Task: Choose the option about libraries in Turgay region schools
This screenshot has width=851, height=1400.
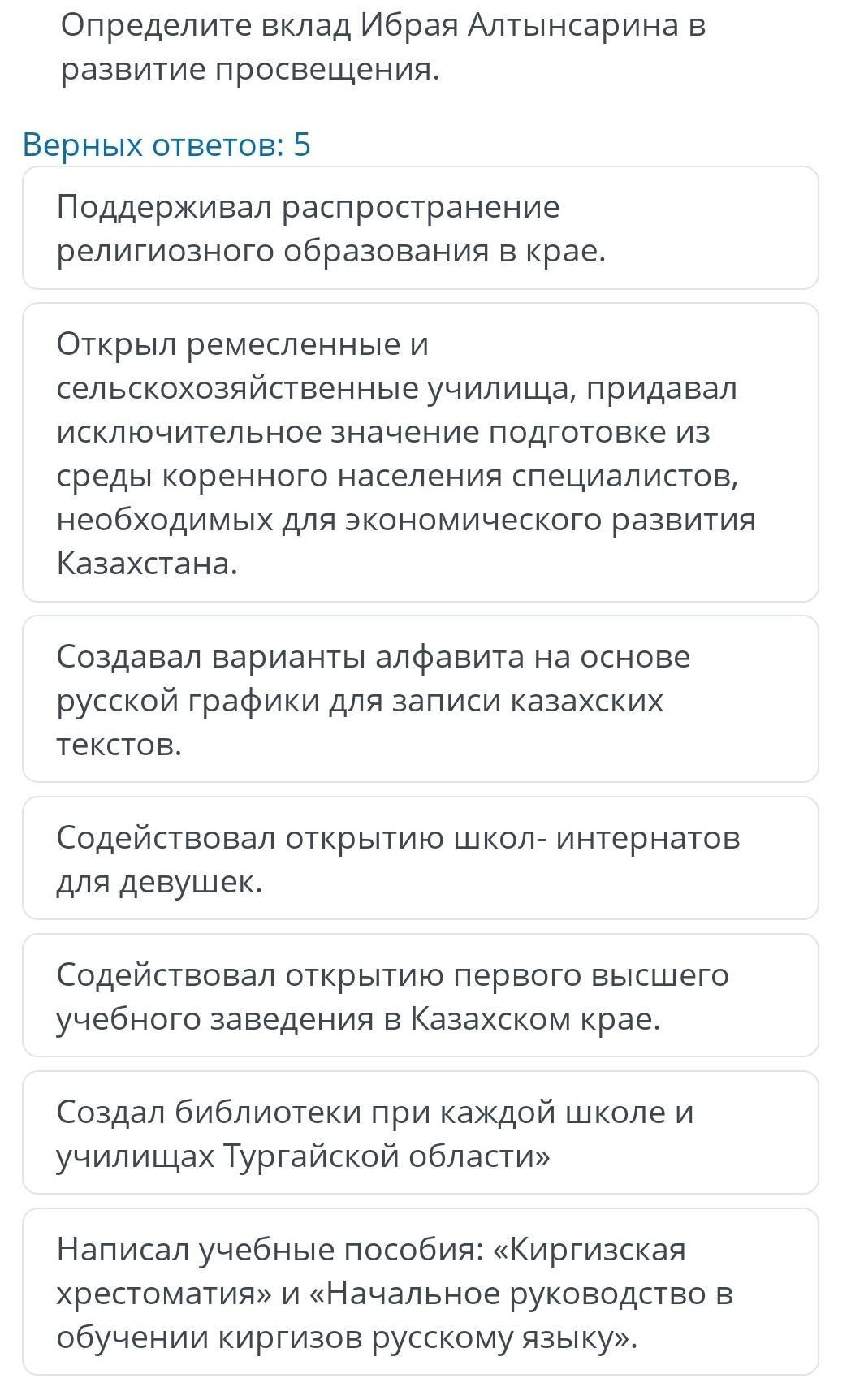Action: pyautogui.click(x=421, y=1133)
